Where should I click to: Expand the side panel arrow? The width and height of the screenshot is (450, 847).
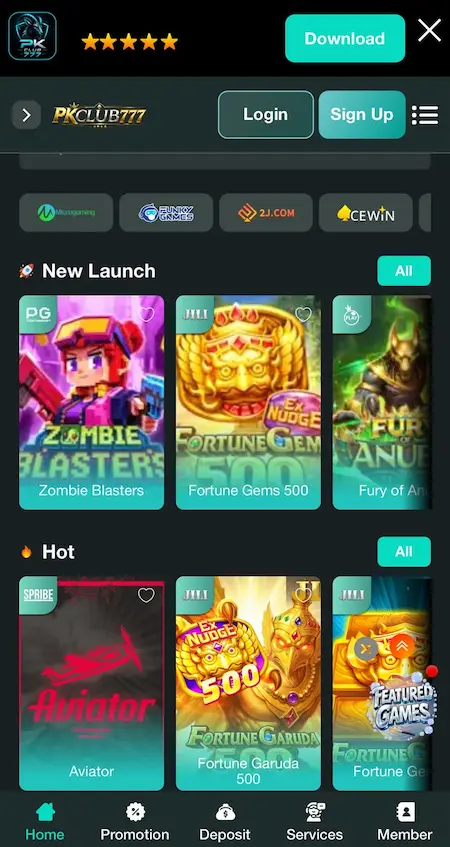26,115
